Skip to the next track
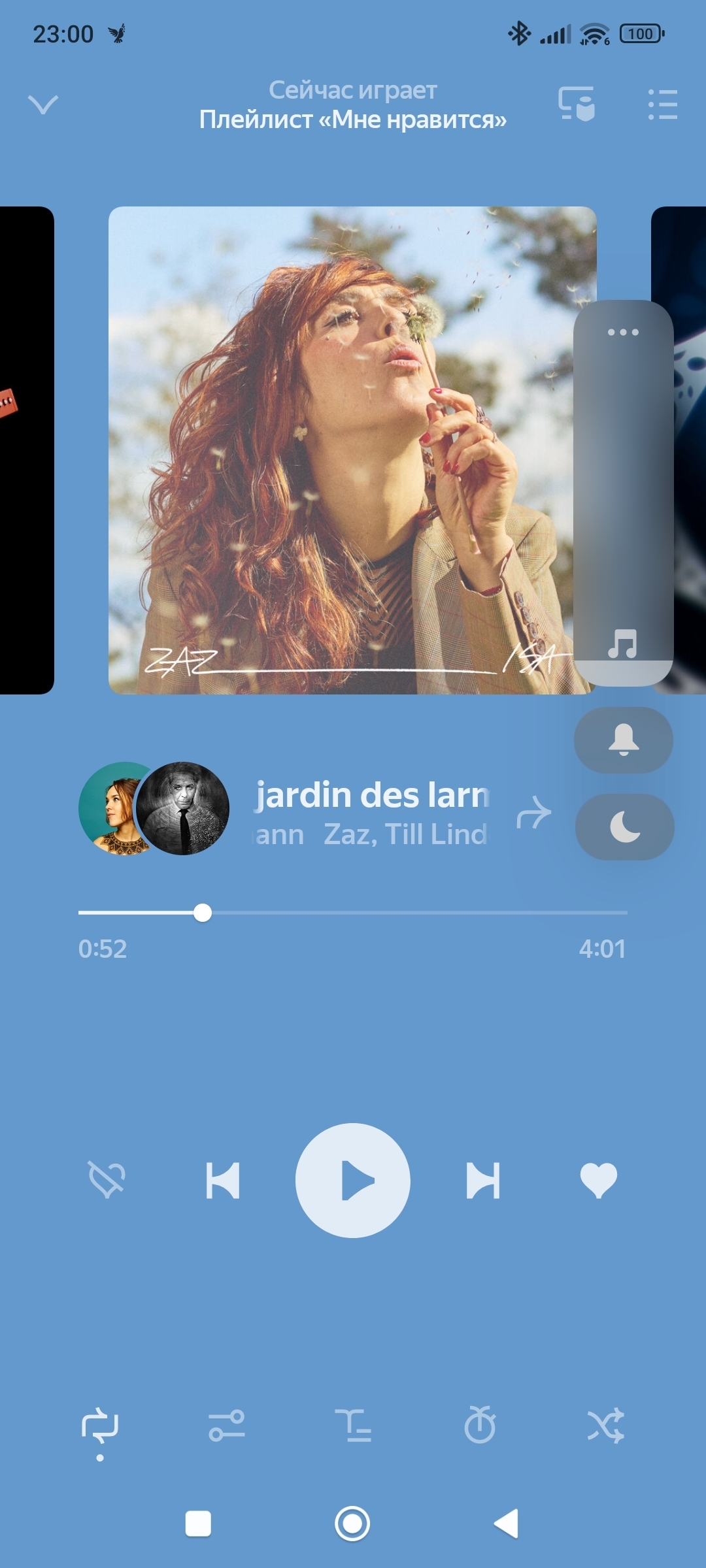706x1568 pixels. point(483,1180)
